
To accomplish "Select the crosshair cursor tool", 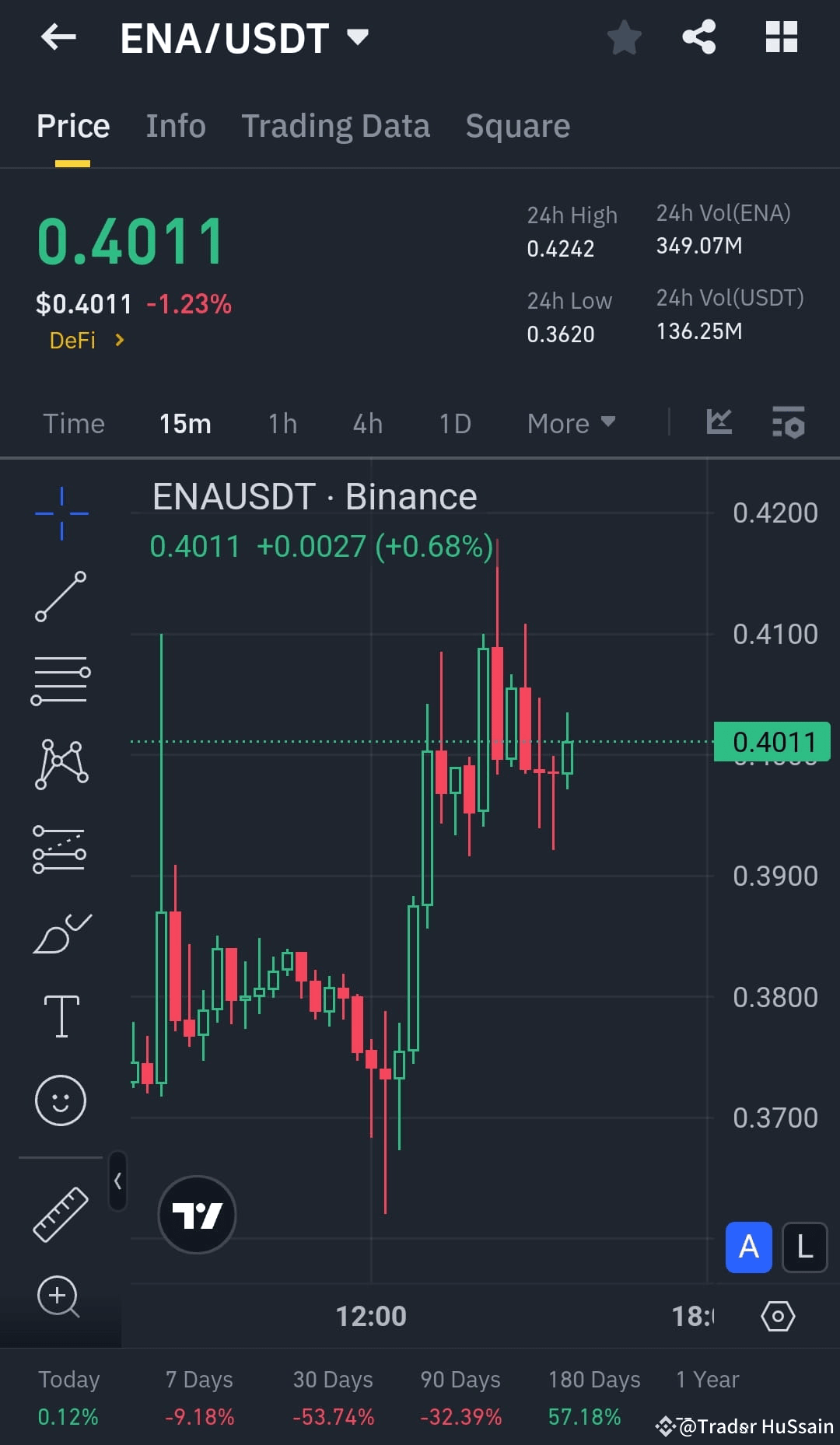I will [x=61, y=511].
